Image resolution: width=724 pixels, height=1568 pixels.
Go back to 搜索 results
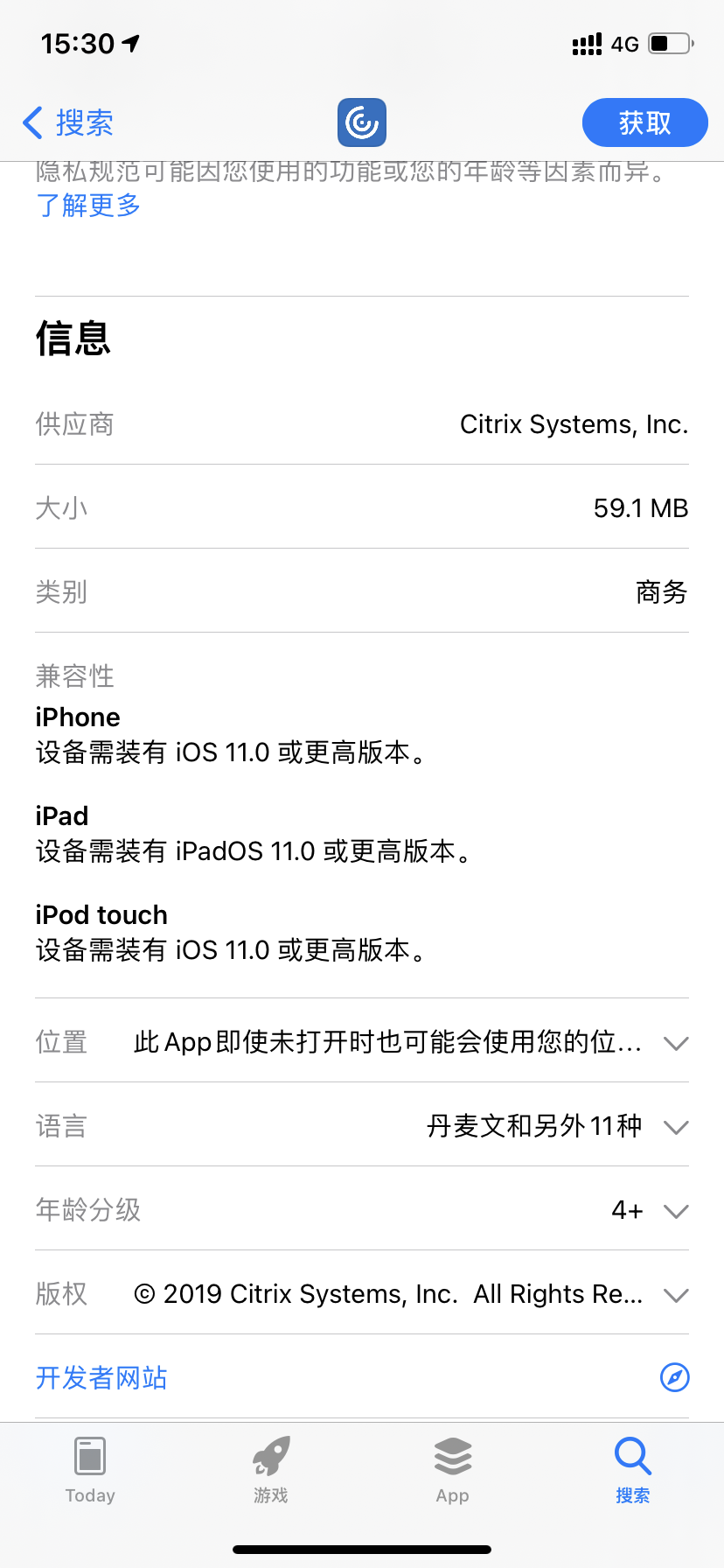pos(68,122)
